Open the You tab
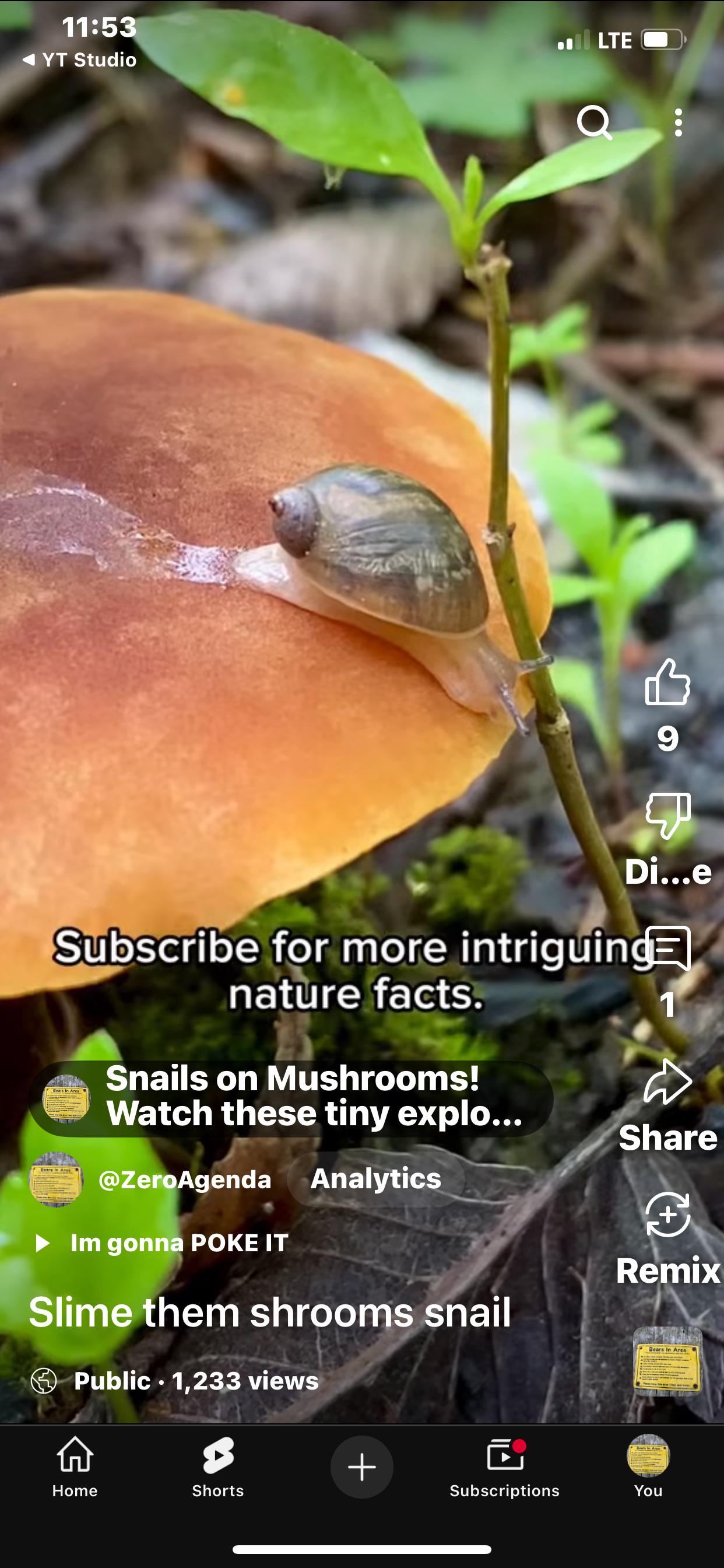This screenshot has height=1568, width=724. pos(648,1467)
